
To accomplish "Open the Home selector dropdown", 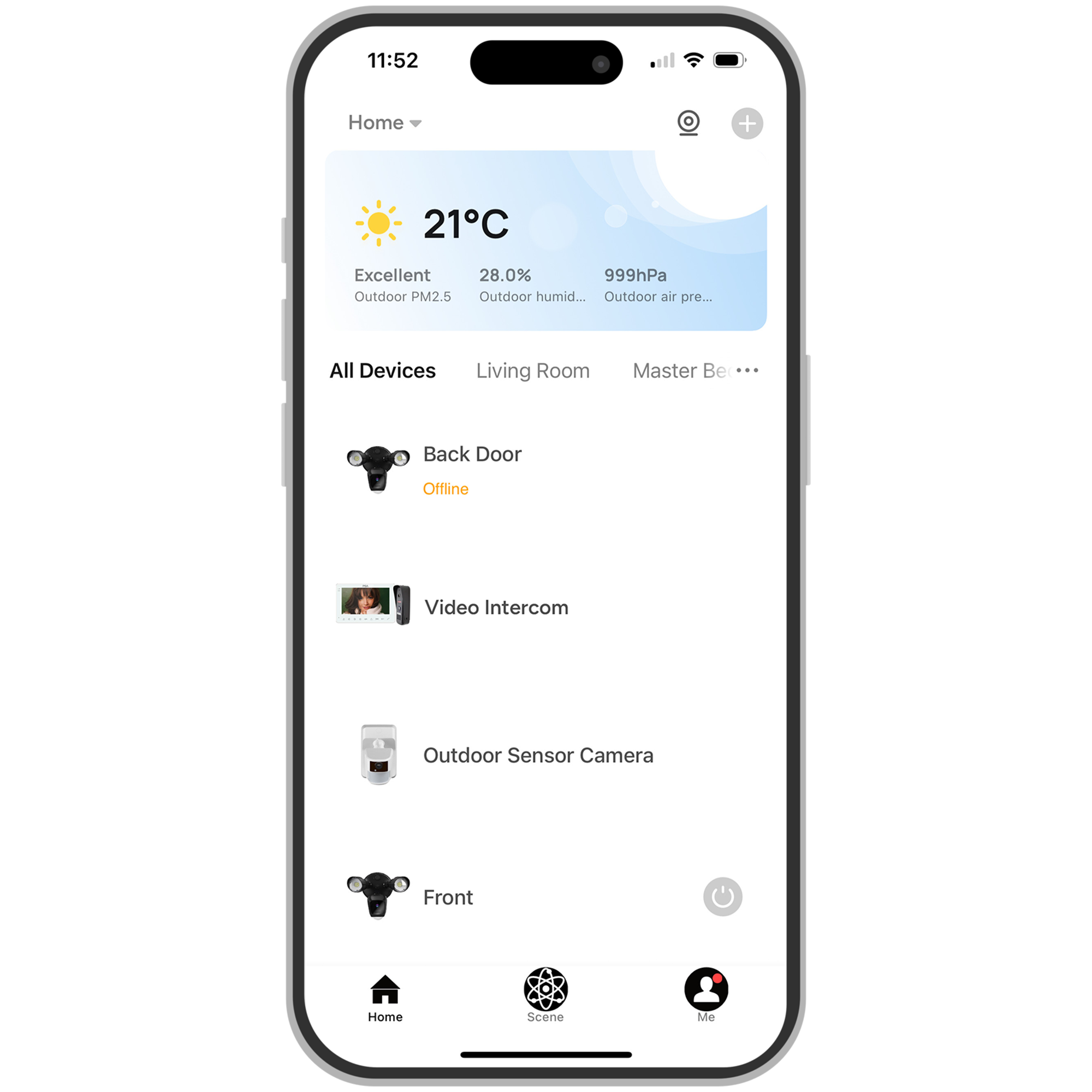I will (384, 123).
